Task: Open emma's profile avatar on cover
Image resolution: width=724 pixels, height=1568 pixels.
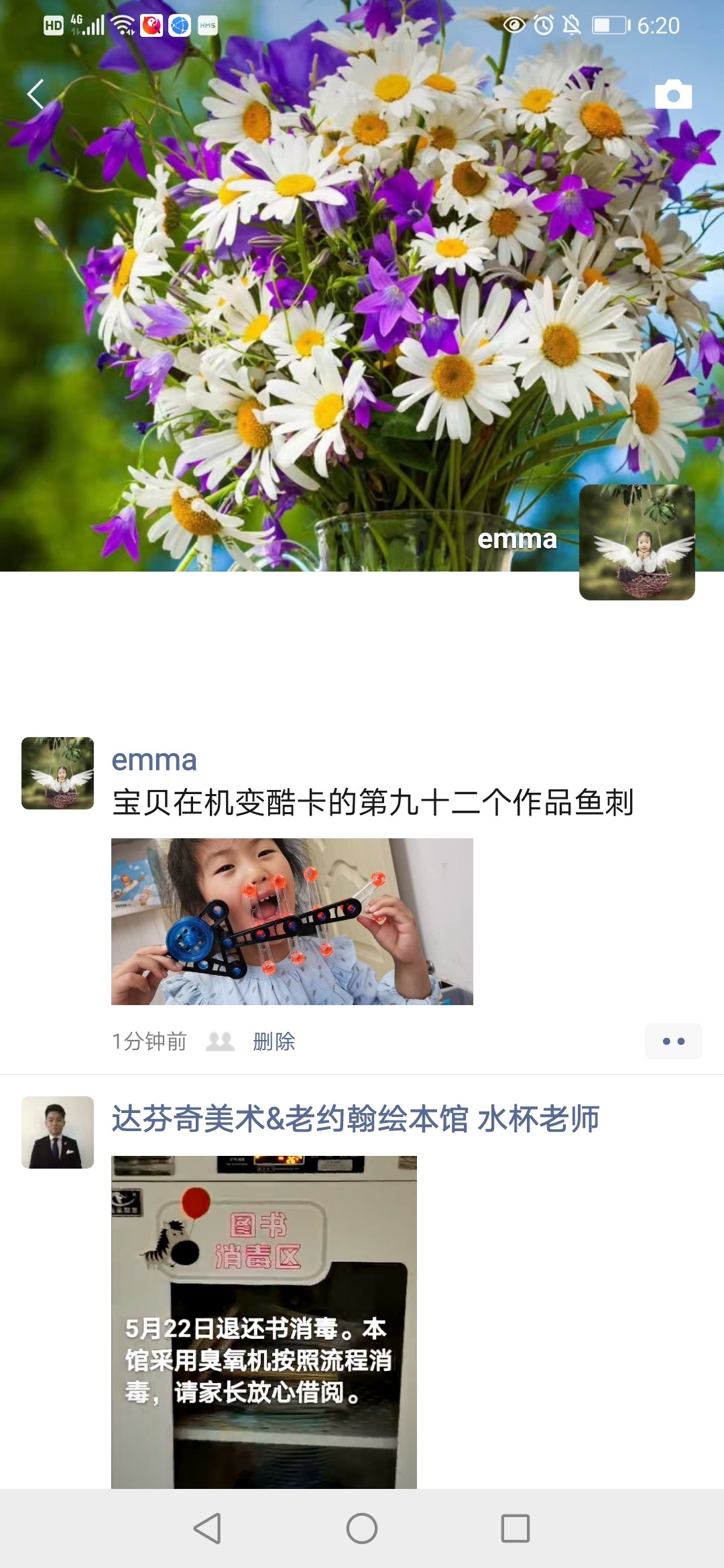Action: 636,542
